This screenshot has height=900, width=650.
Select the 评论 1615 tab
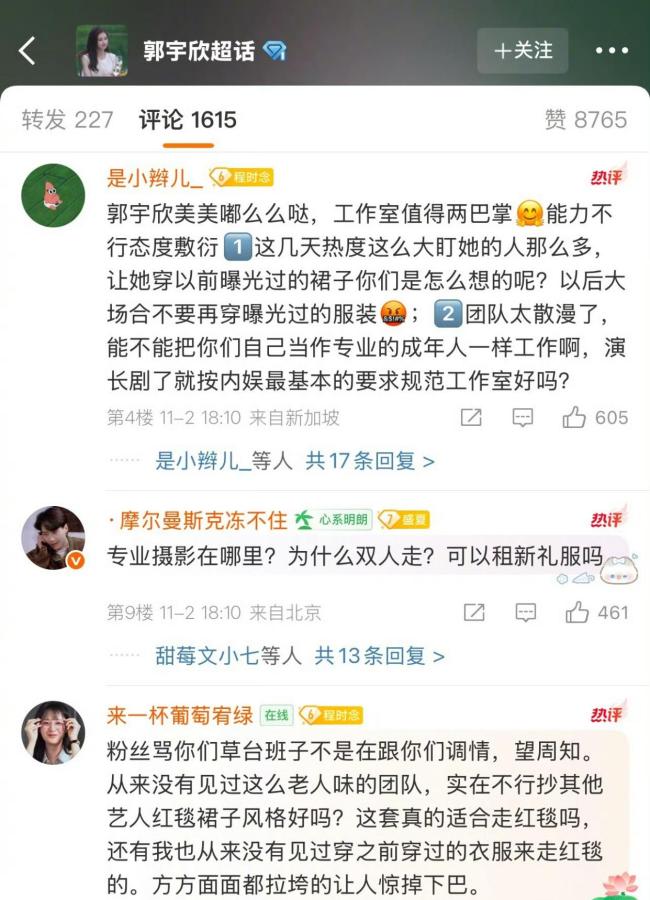[x=188, y=120]
